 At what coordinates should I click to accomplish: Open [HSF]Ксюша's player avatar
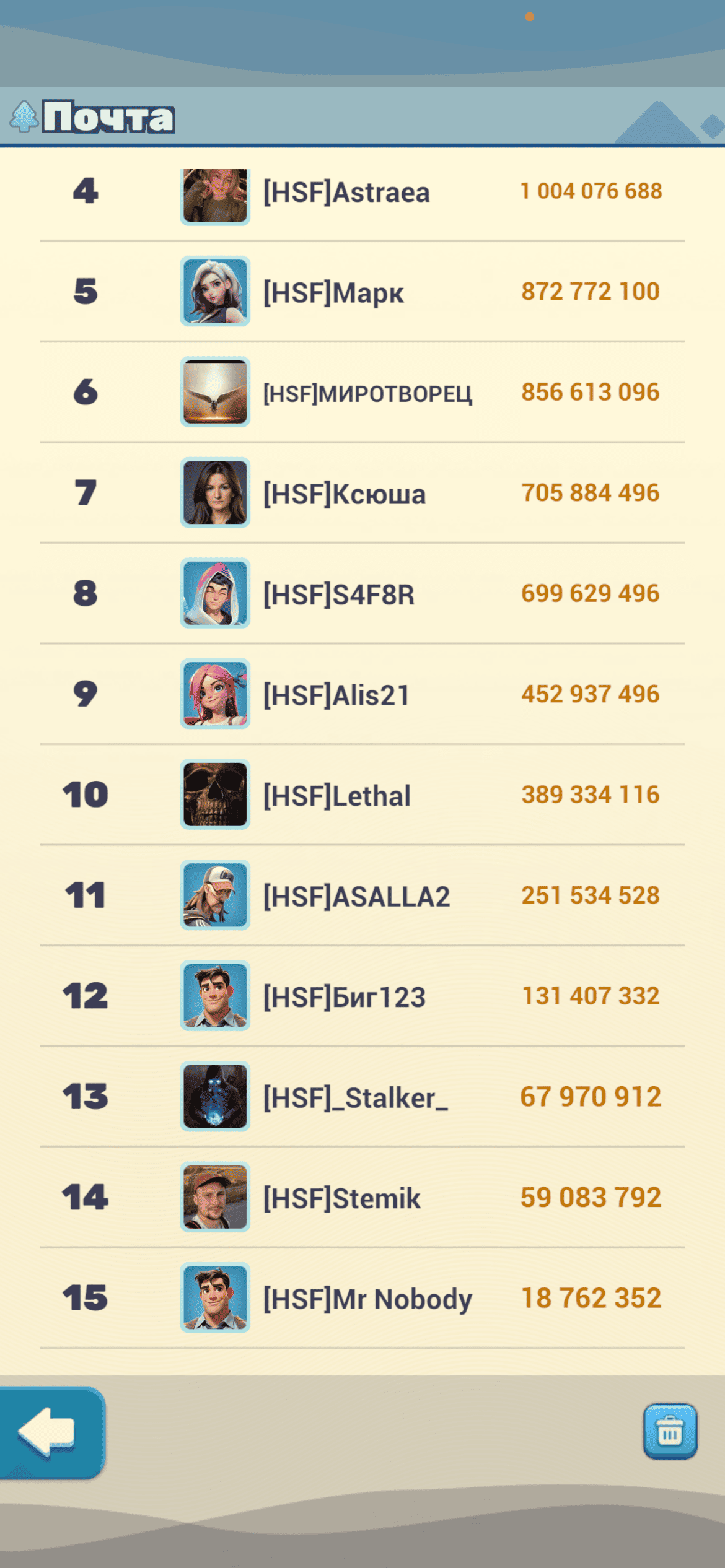(215, 492)
